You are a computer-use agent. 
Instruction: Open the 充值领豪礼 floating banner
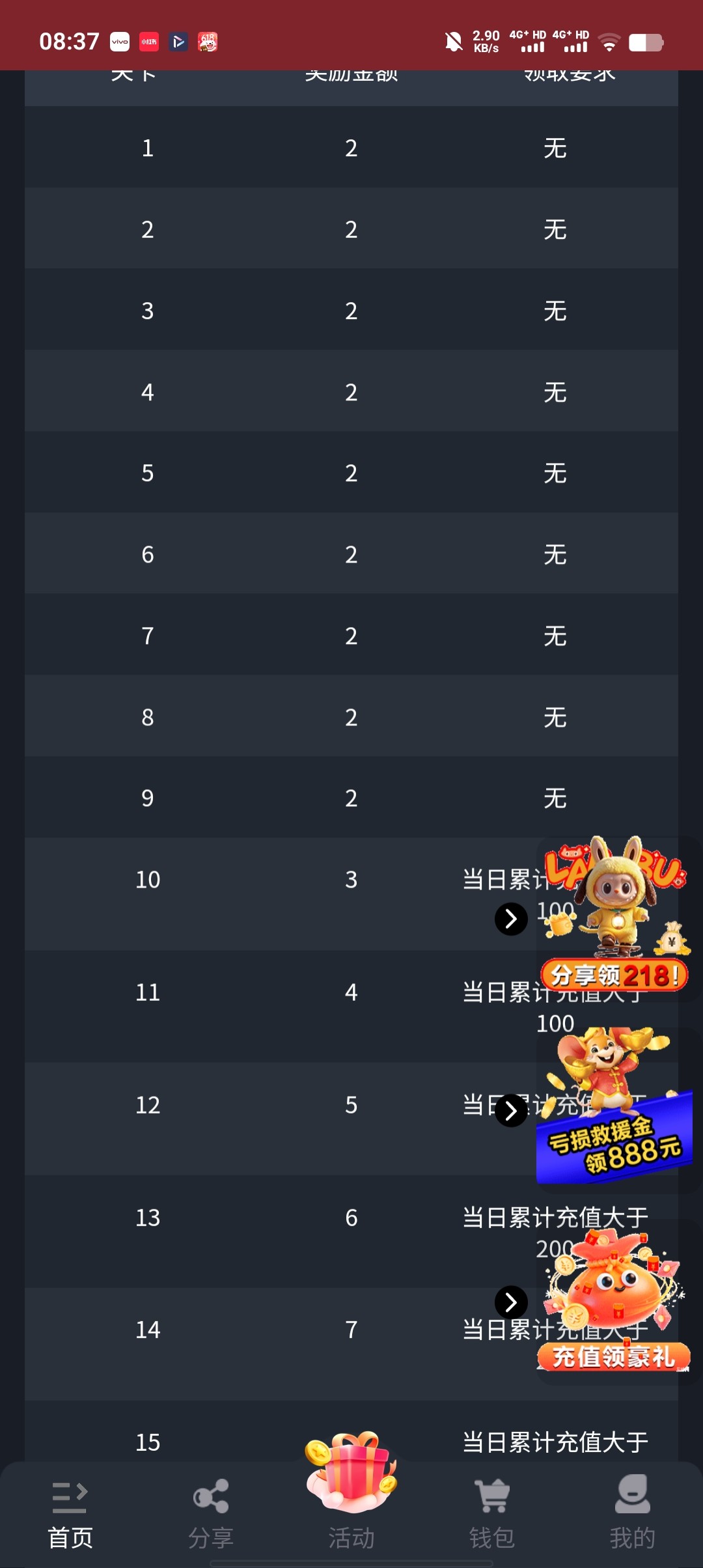tap(614, 1302)
